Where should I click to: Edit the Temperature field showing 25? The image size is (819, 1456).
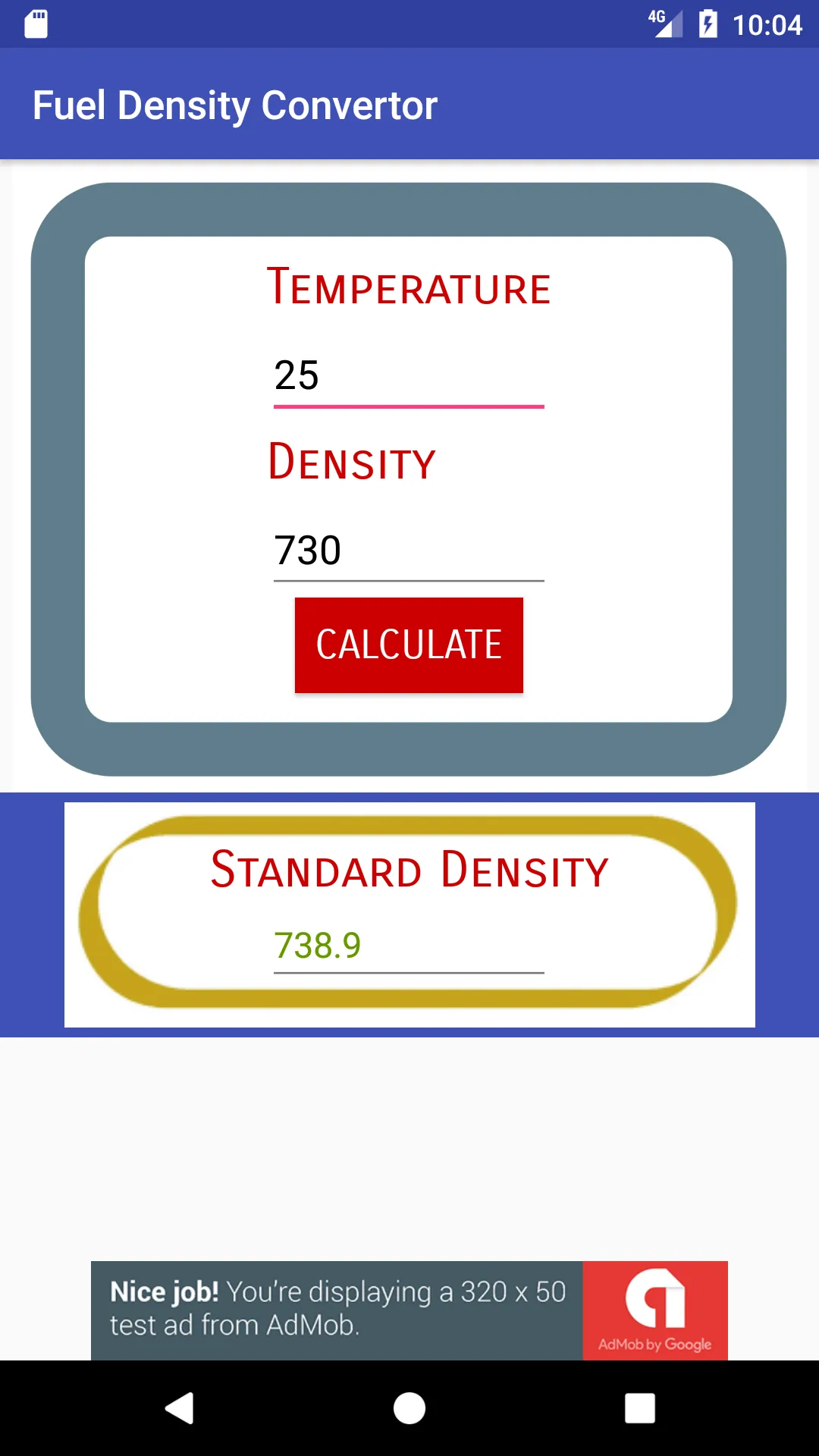coord(408,376)
